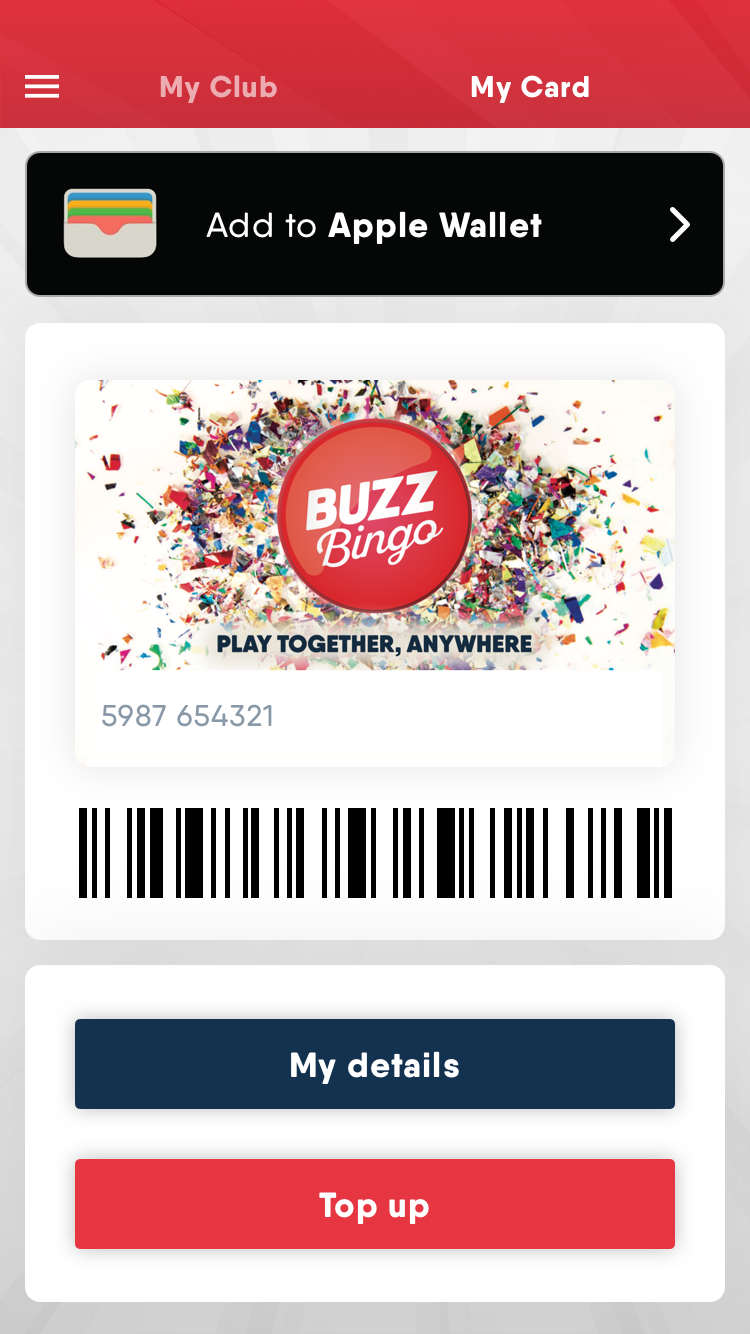Add card to Apple Wallet

pyautogui.click(x=374, y=225)
